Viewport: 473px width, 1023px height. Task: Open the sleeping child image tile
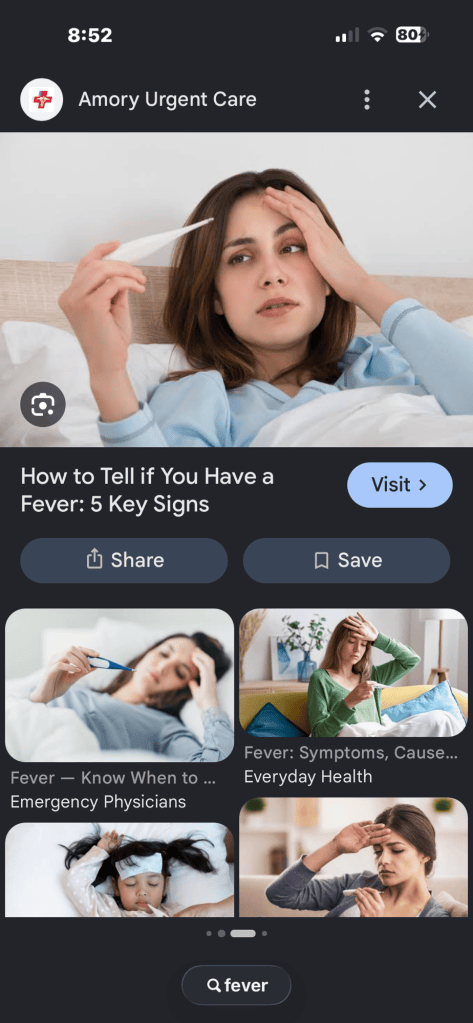(119, 870)
